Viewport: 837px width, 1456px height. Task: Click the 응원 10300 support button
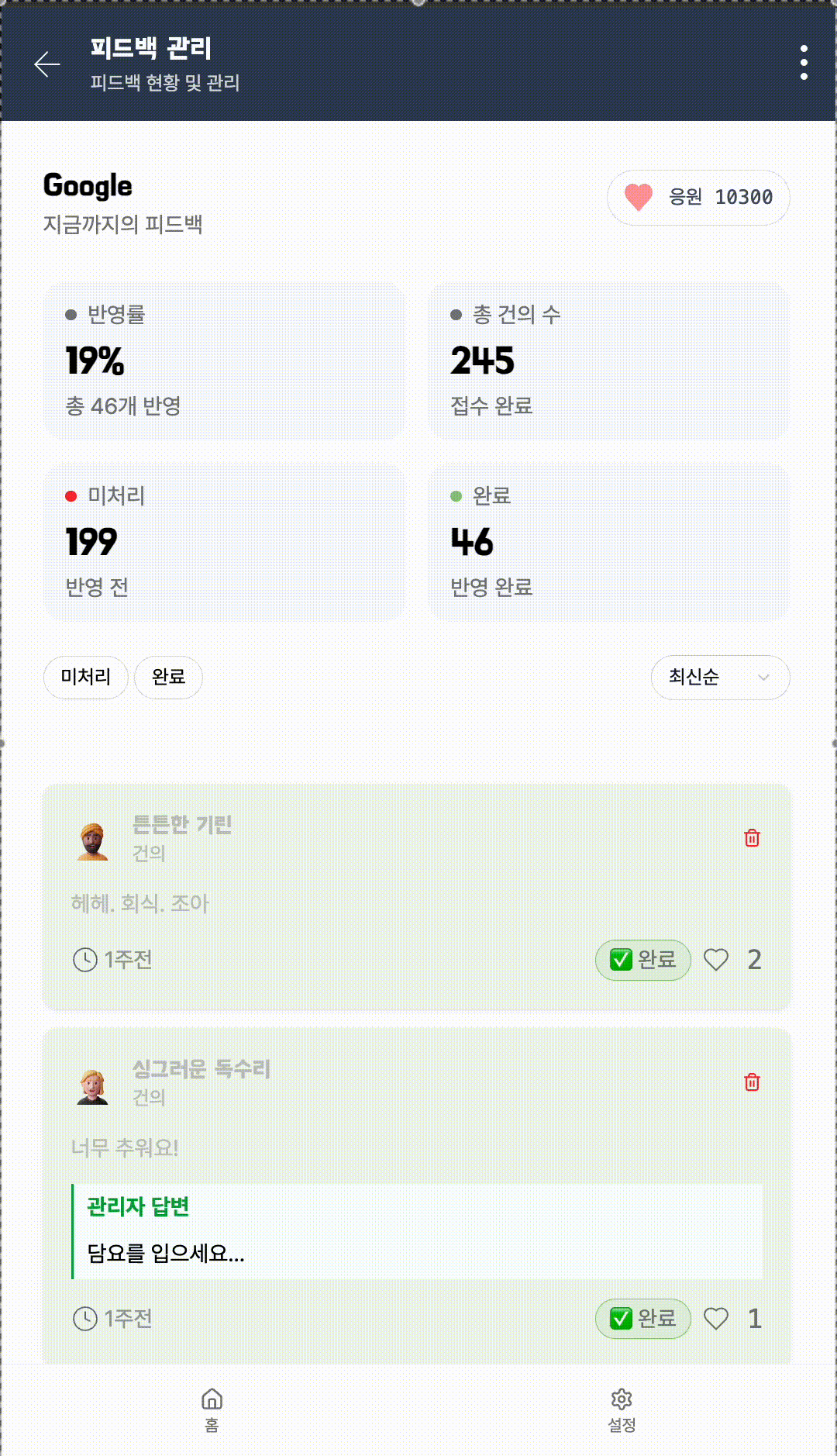(x=697, y=197)
